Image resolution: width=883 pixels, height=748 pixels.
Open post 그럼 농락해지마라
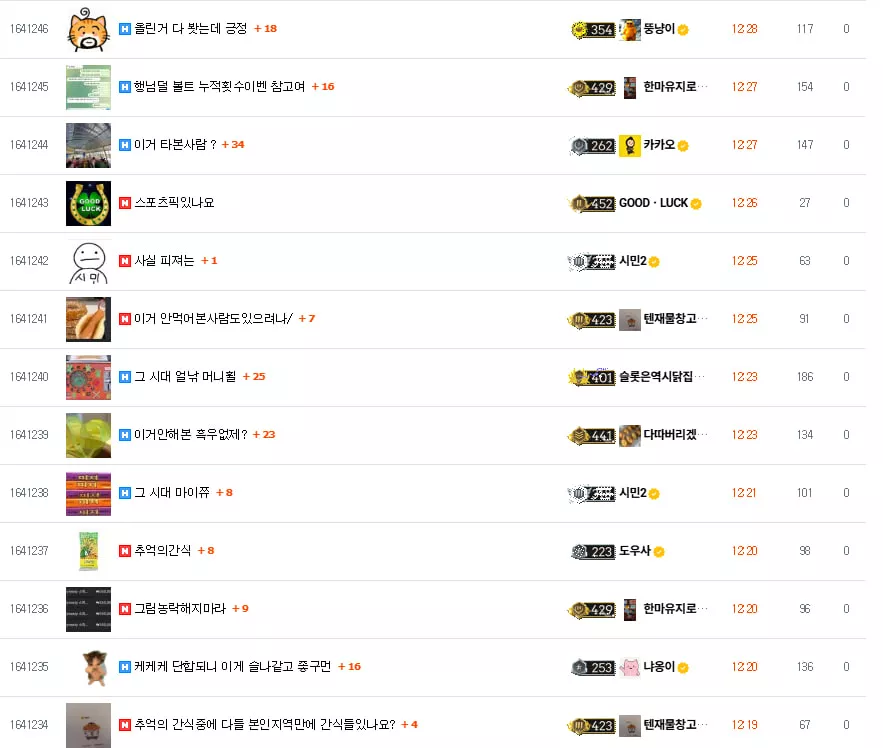(x=180, y=609)
